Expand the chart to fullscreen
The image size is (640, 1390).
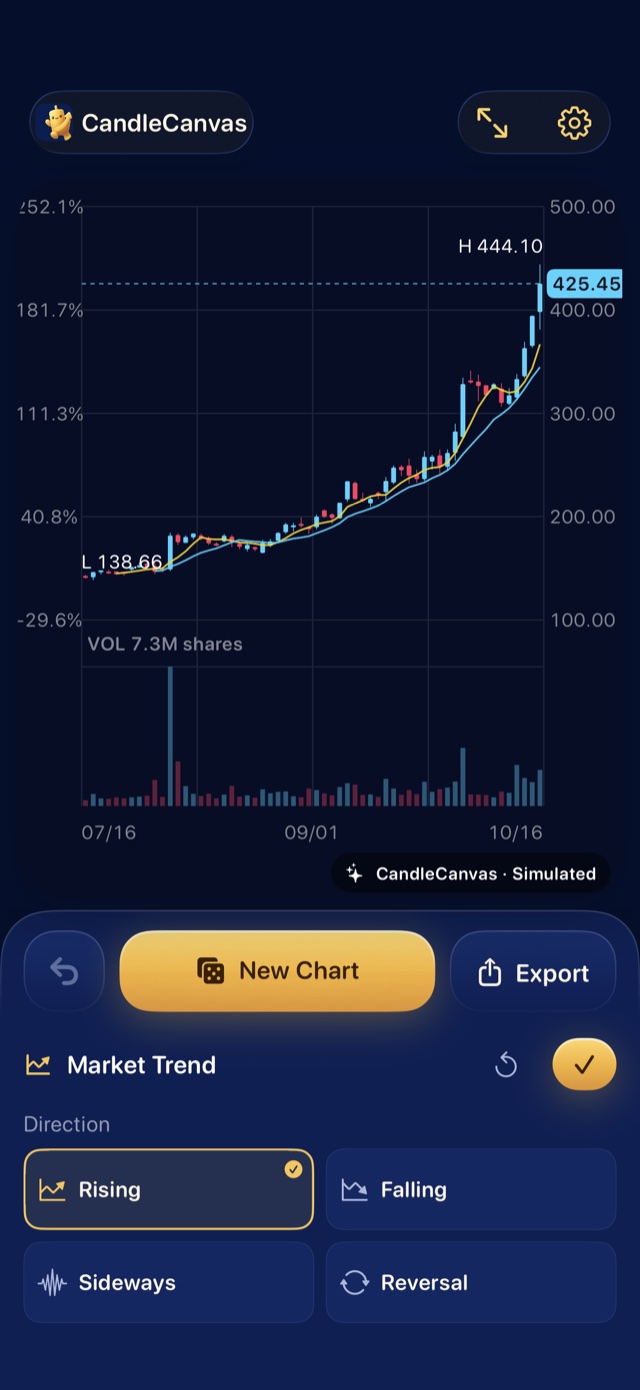click(x=492, y=123)
